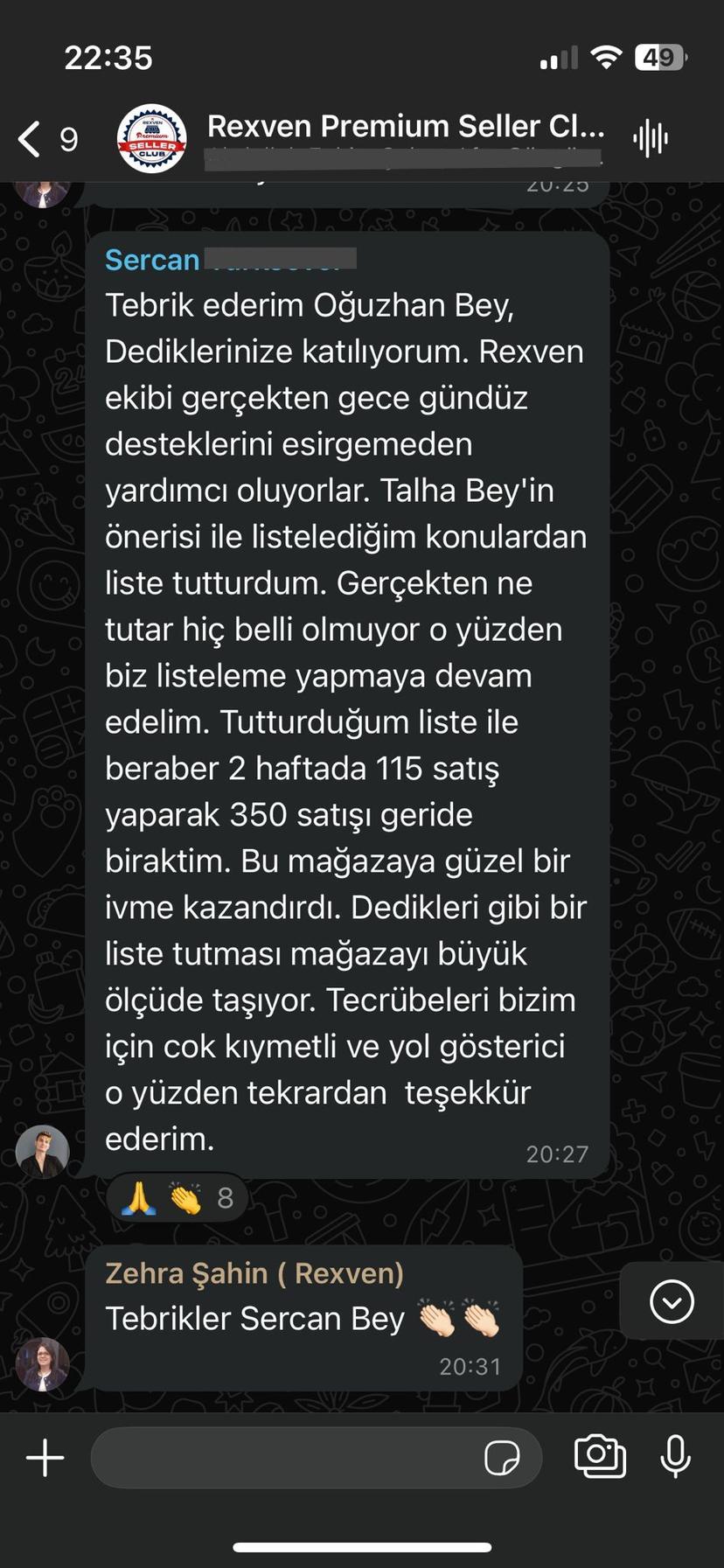Open the sticker picker

click(x=502, y=1458)
